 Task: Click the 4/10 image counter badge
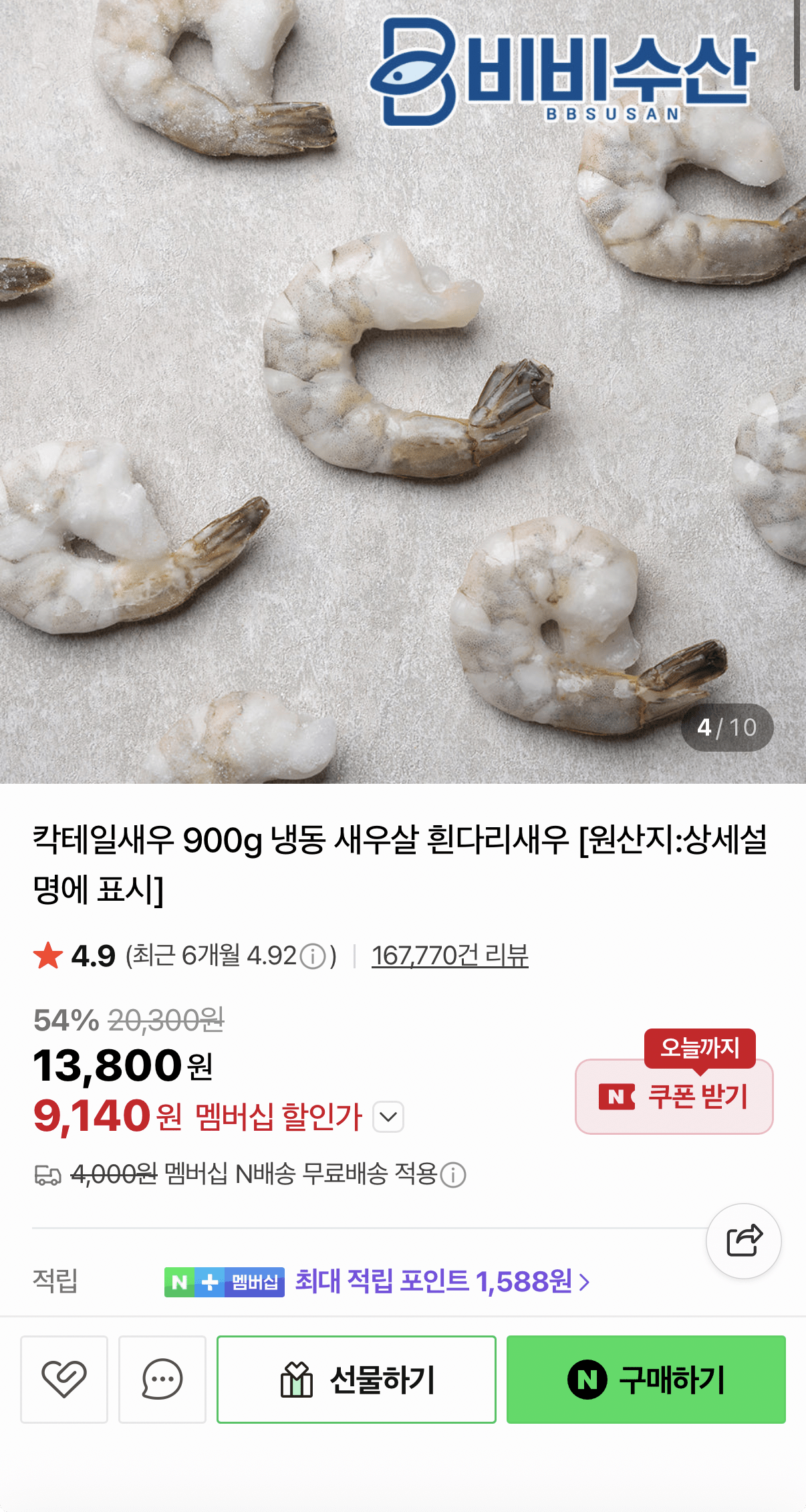(726, 727)
